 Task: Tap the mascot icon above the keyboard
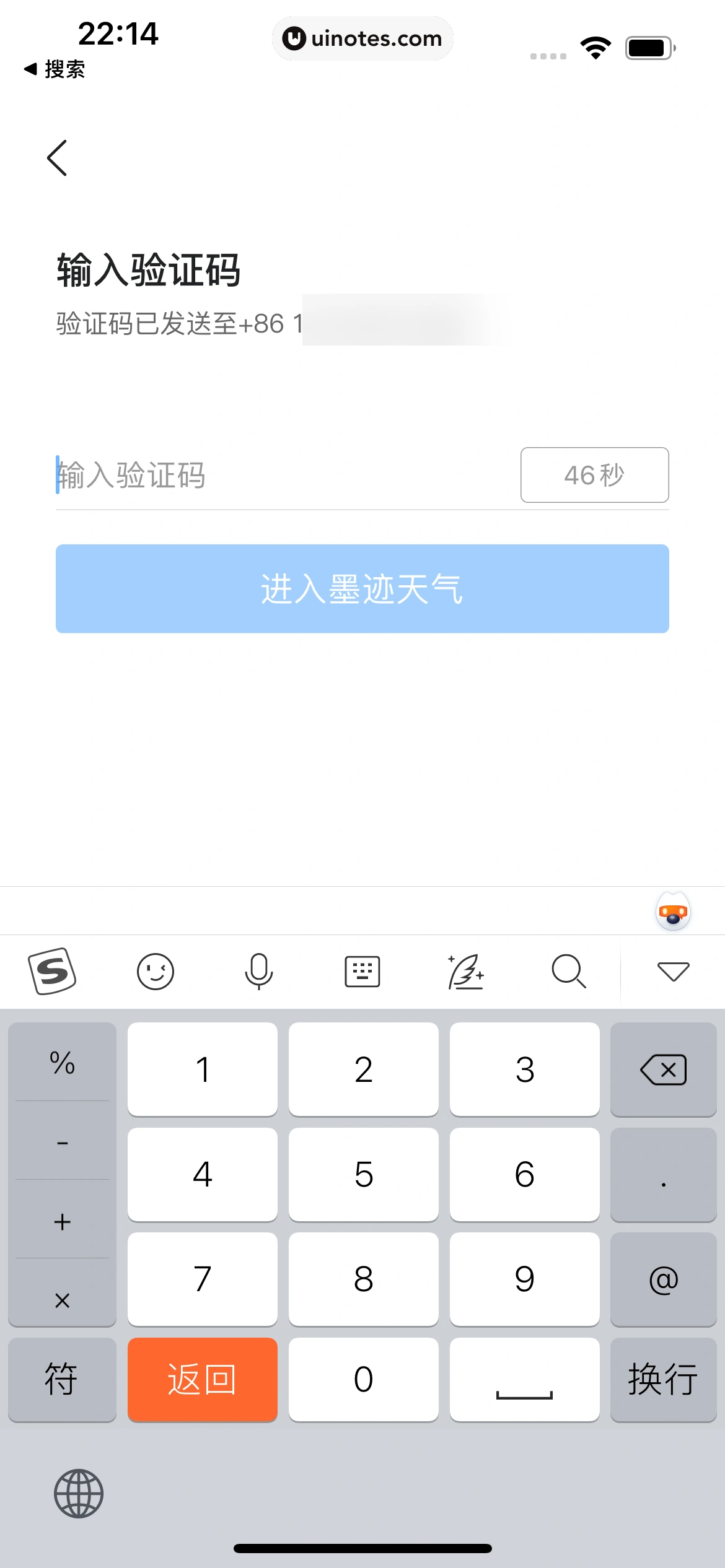pos(673,911)
